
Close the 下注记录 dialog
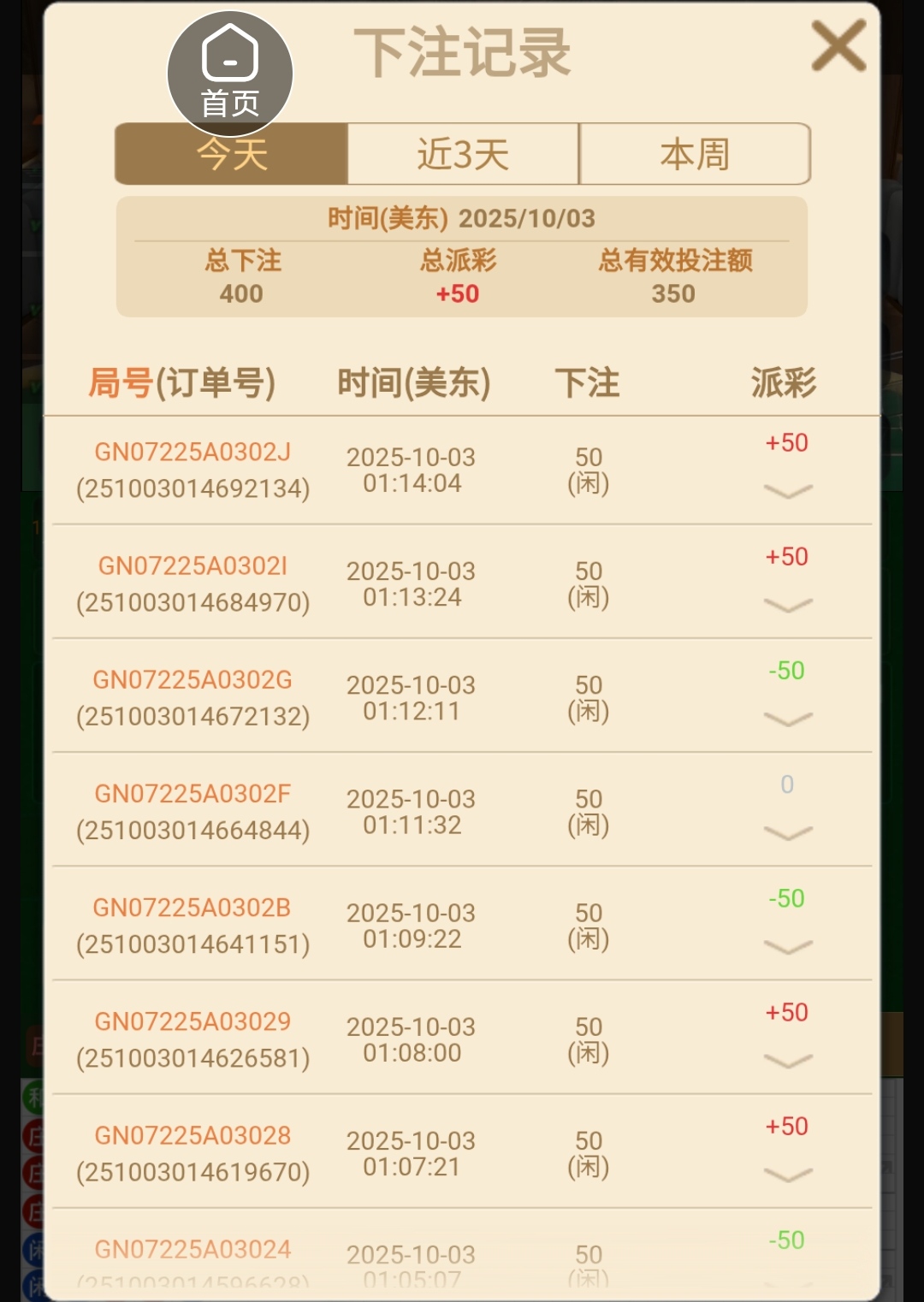(x=838, y=46)
